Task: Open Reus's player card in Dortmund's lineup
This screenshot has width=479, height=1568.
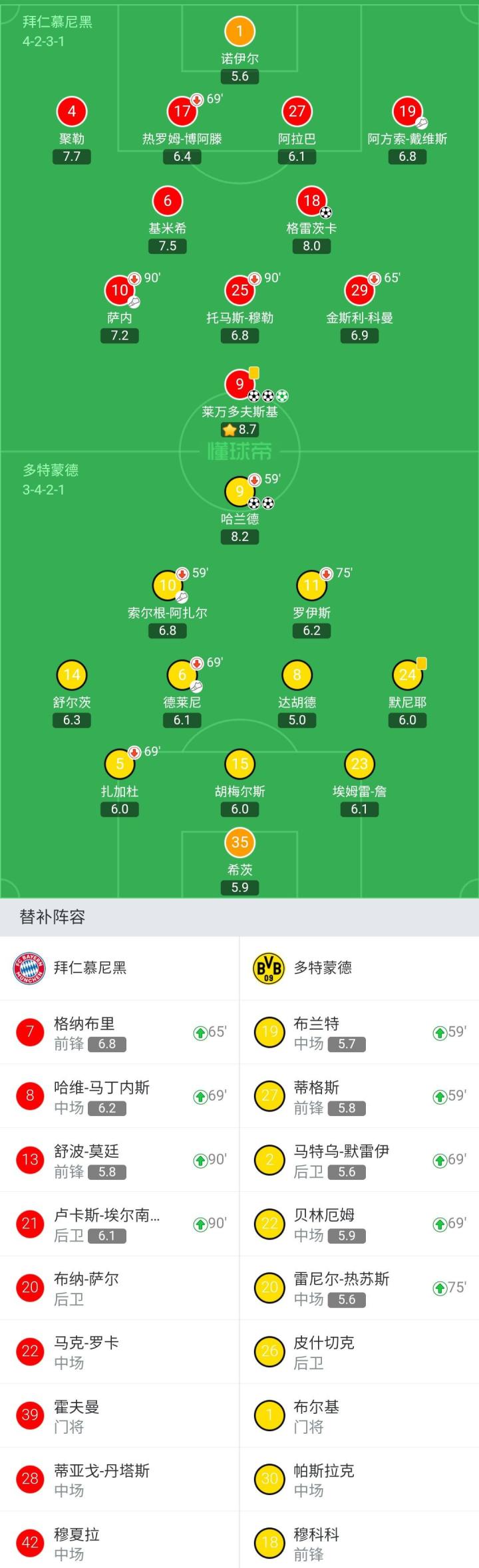Action: 311,586
